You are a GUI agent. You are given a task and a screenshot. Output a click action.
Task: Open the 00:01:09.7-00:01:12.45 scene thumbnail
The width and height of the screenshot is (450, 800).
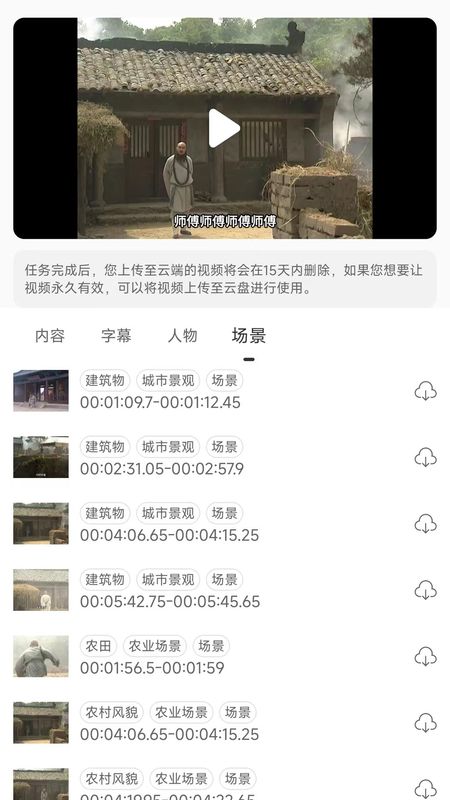click(x=41, y=391)
